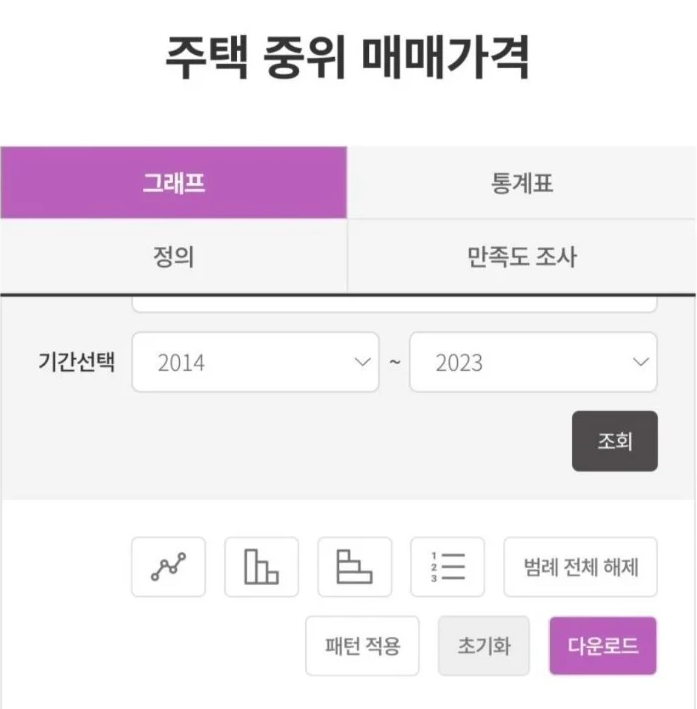Open the numbered list view icon
The width and height of the screenshot is (697, 709).
point(447,567)
